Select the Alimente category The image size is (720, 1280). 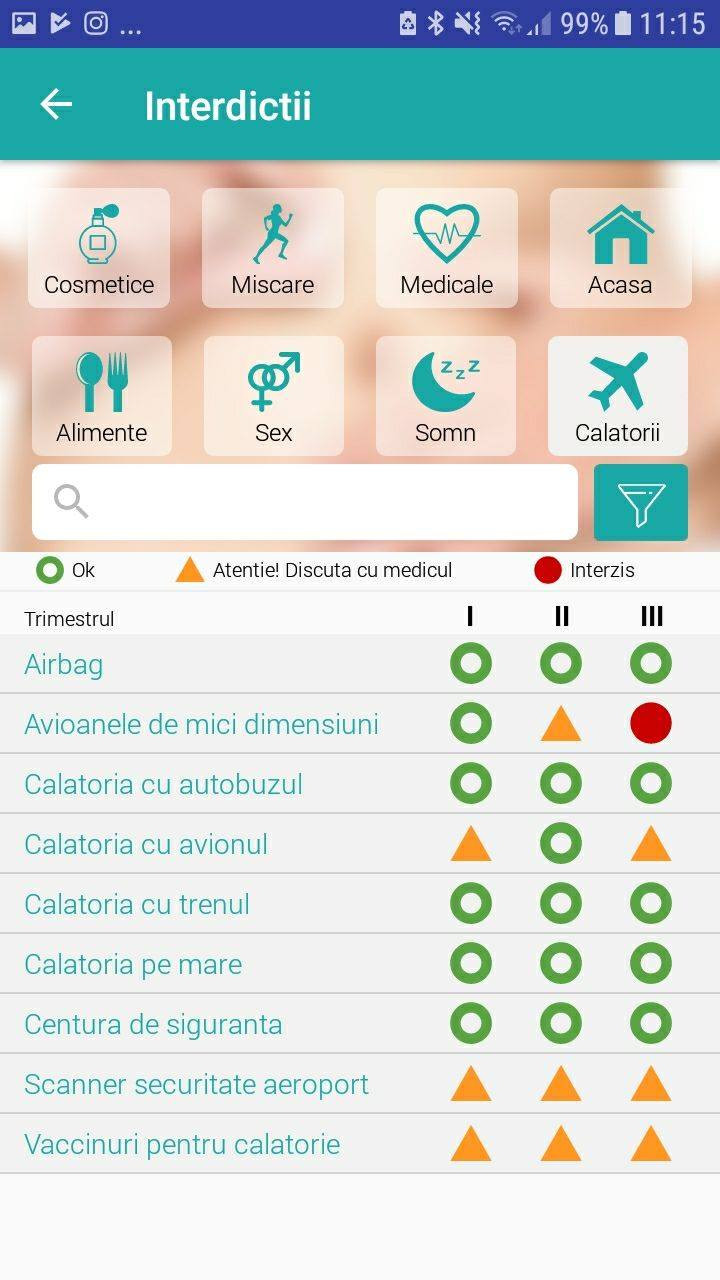(101, 396)
